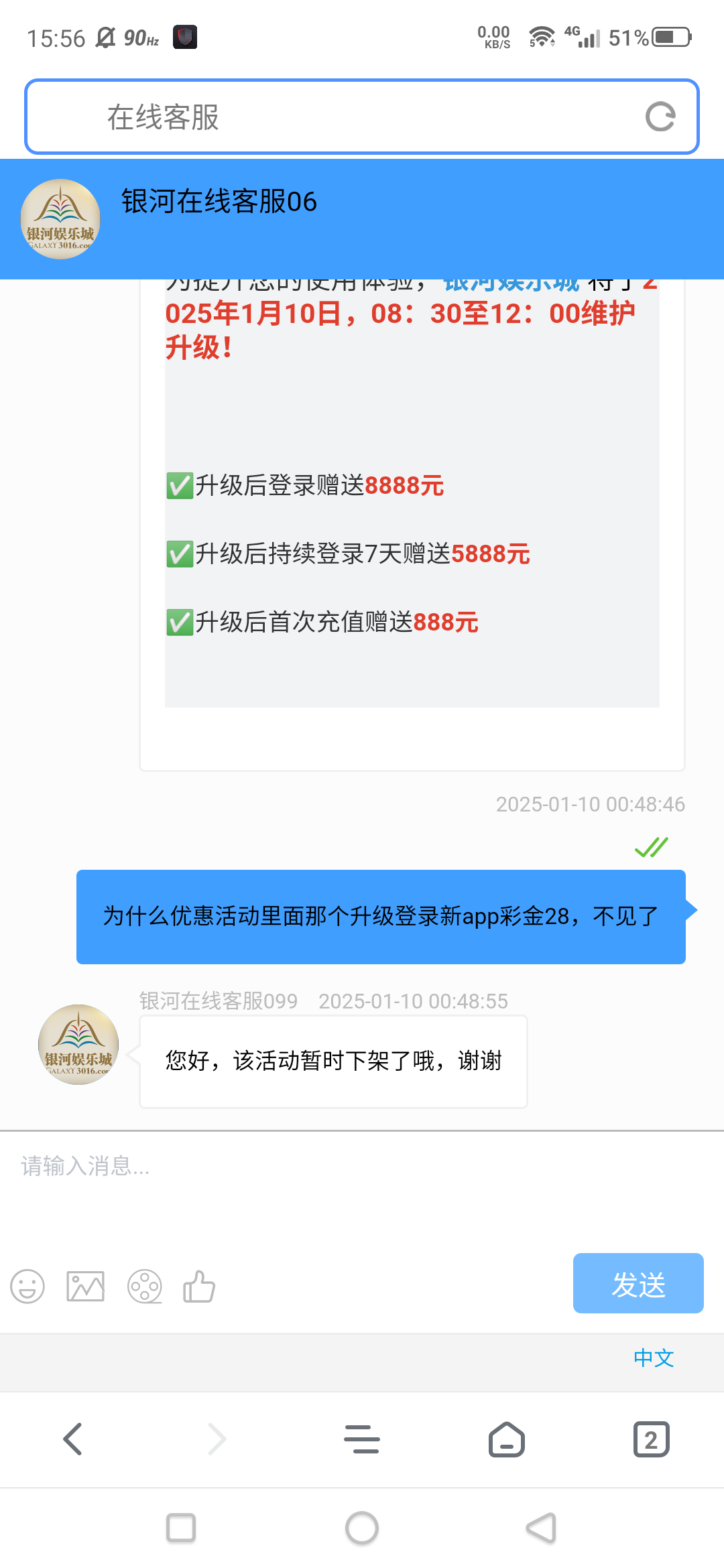Open the browser menu

[362, 1439]
